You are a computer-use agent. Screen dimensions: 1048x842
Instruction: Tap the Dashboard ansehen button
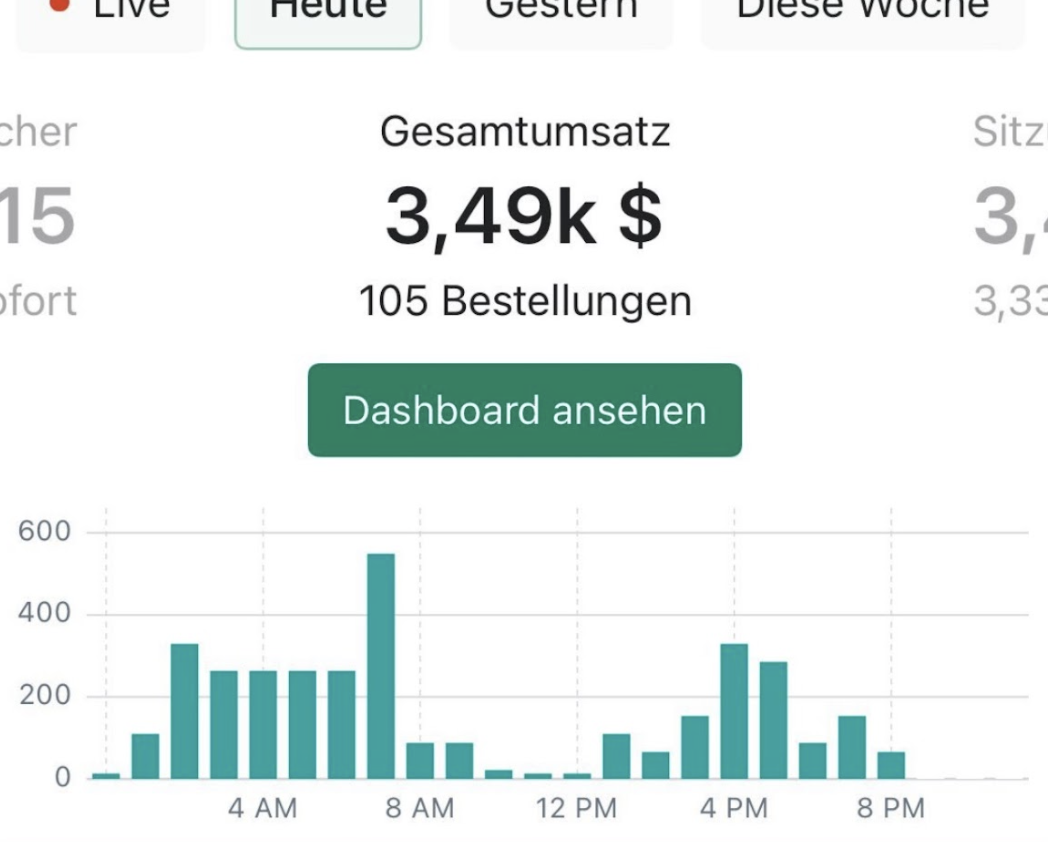click(525, 410)
